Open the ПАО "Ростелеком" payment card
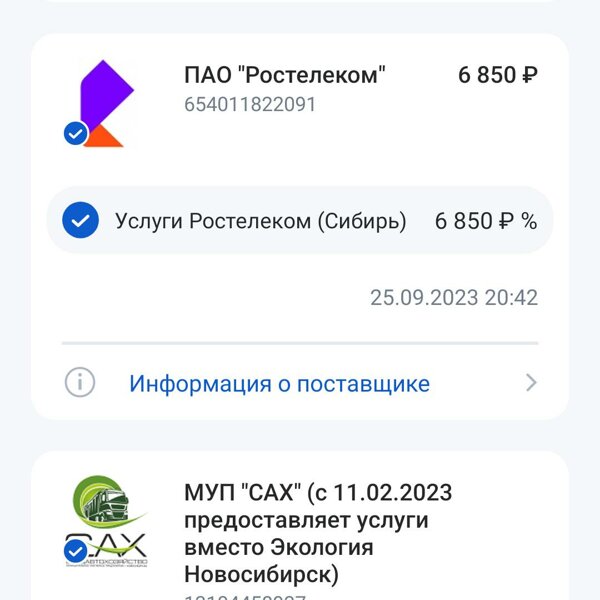This screenshot has height=600, width=600. tap(284, 76)
